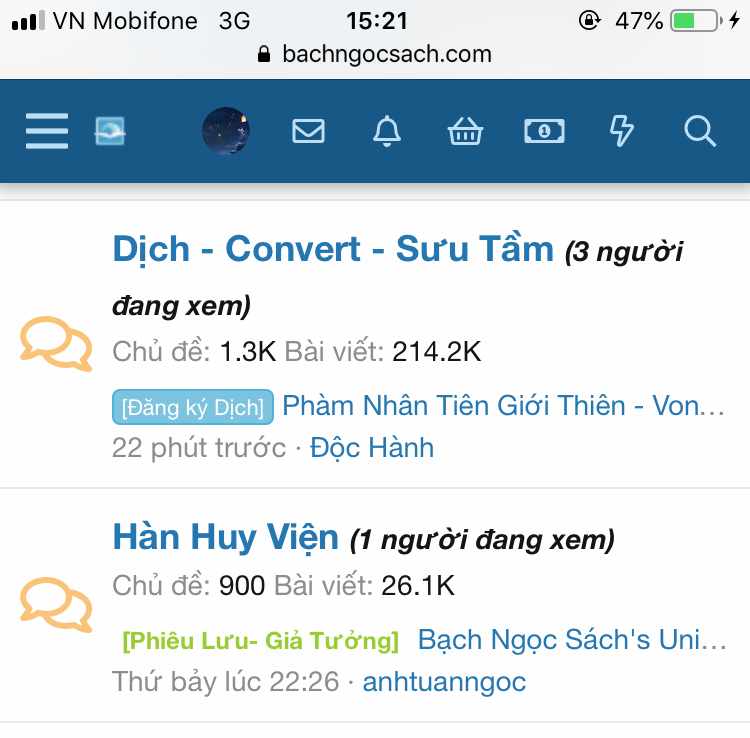The height and width of the screenshot is (738, 750).
Task: Tap the bachngocsach.com address bar
Action: (375, 54)
